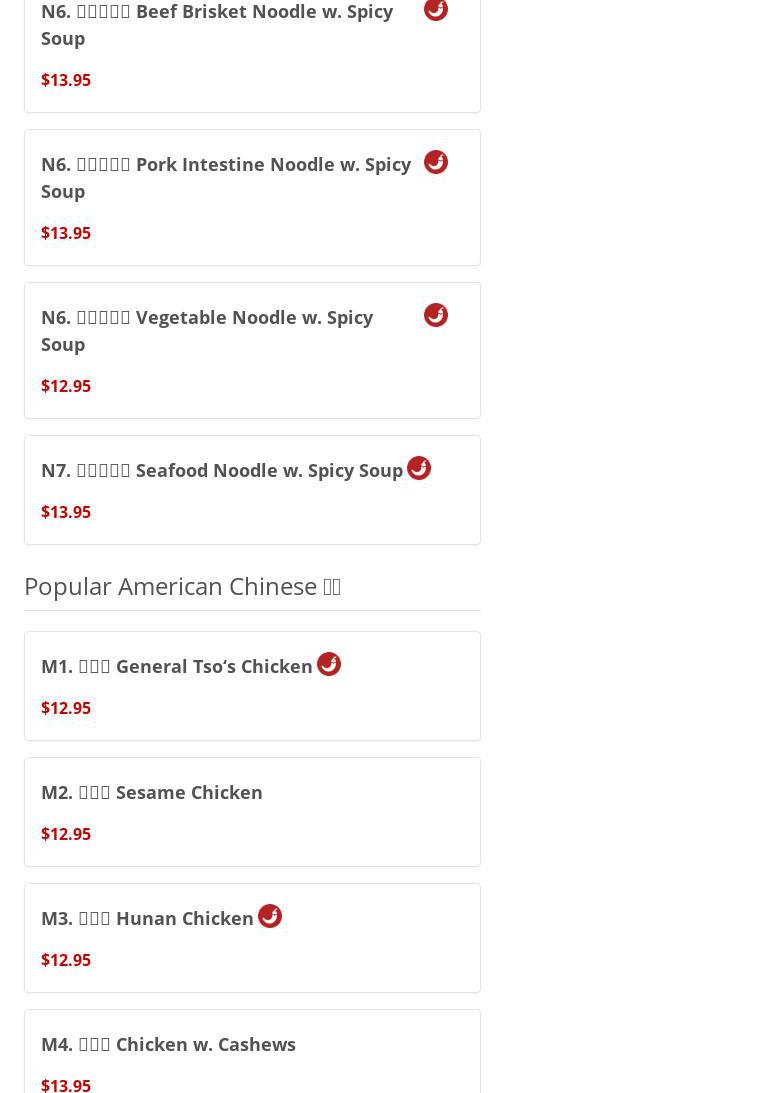
Task: Open N7 Seafood Noodle w. Spicy Soup
Action: point(222,470)
